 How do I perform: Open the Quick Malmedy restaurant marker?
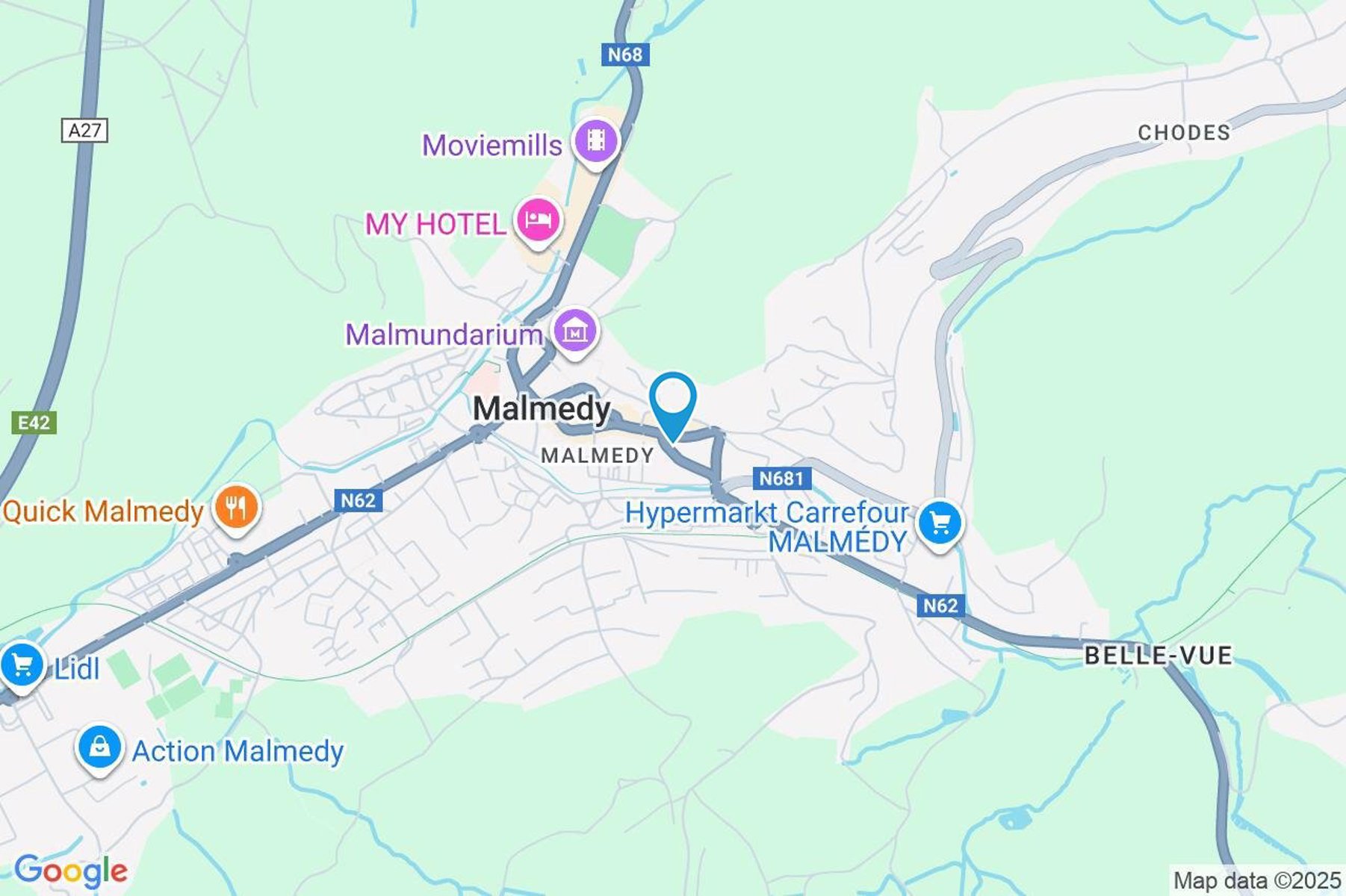[236, 508]
